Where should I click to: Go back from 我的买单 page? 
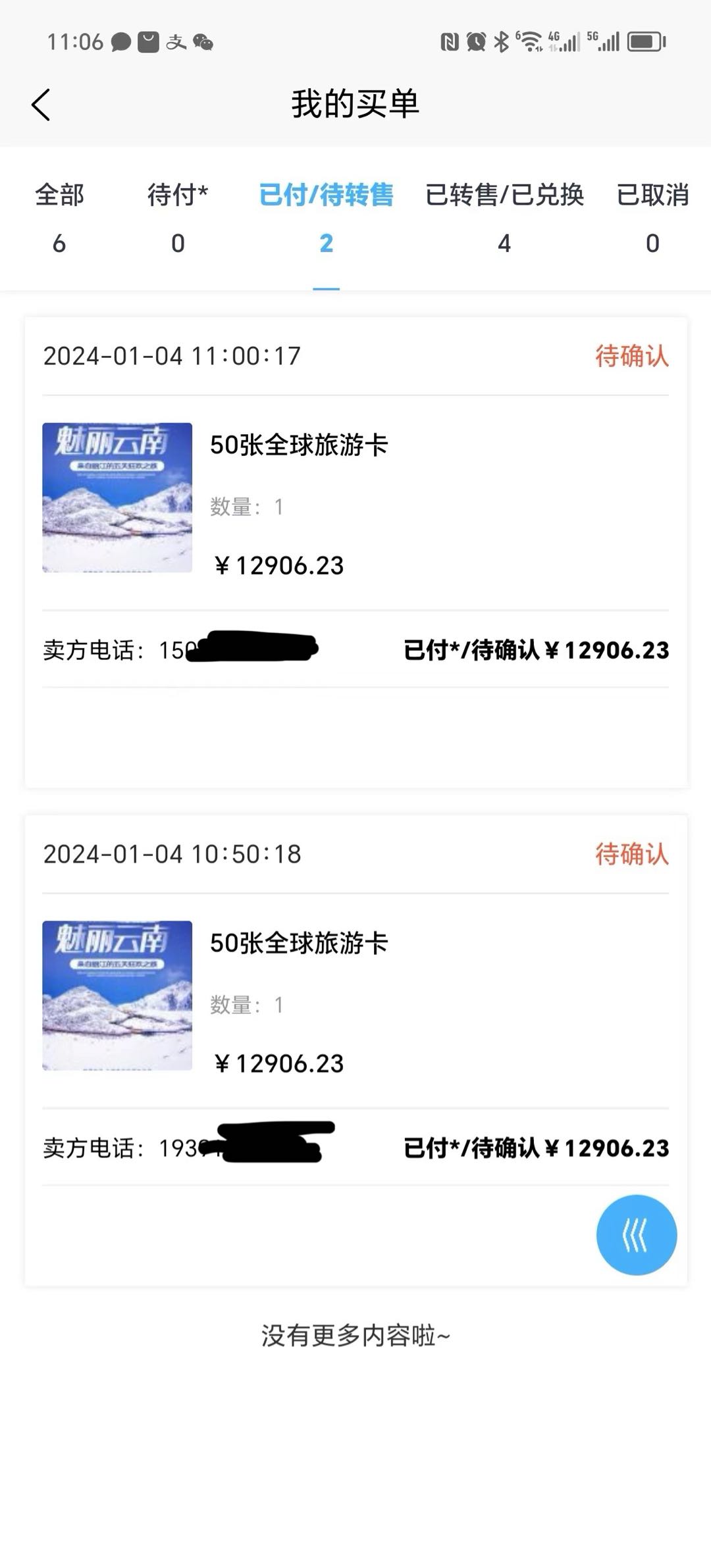click(41, 105)
